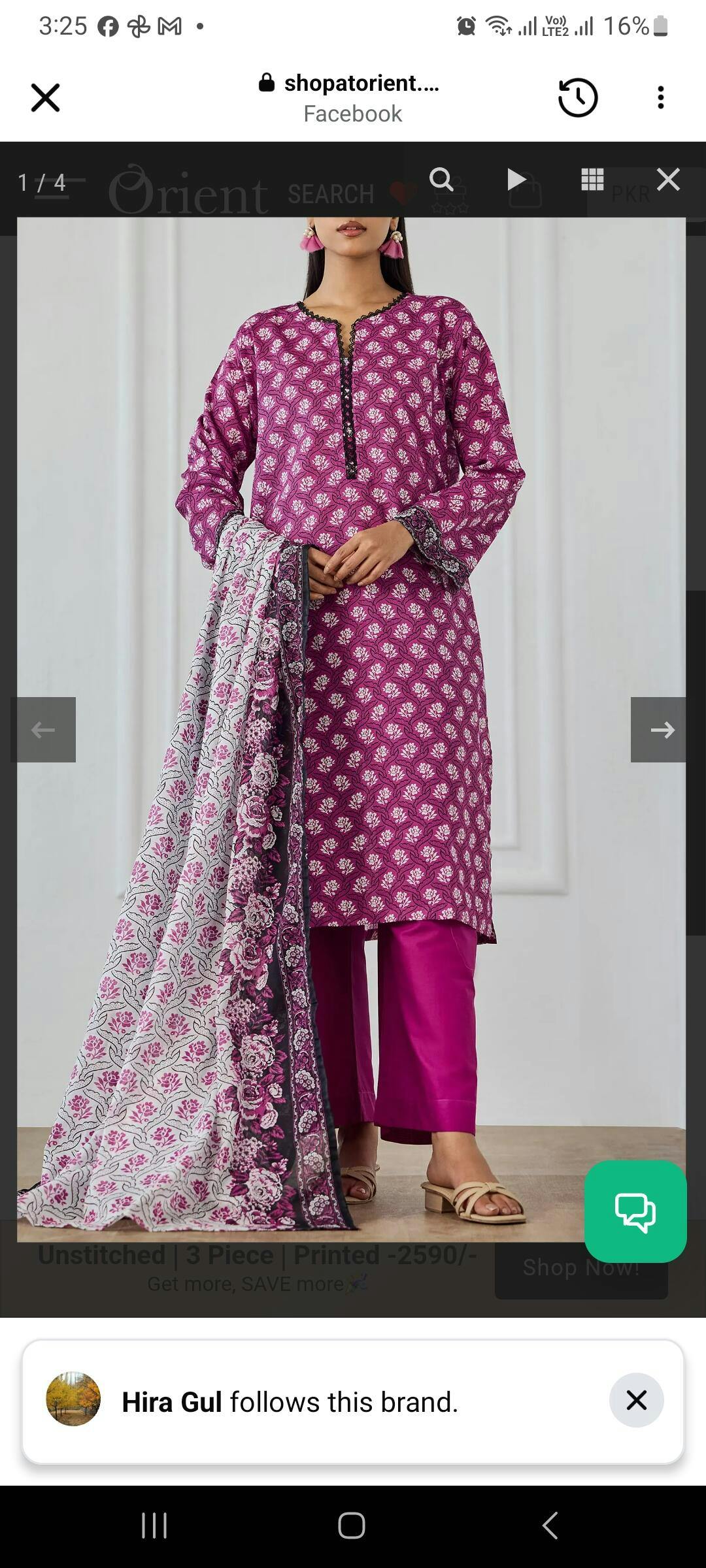
Task: Dismiss the Hira Gul follows banner
Action: click(x=636, y=1400)
